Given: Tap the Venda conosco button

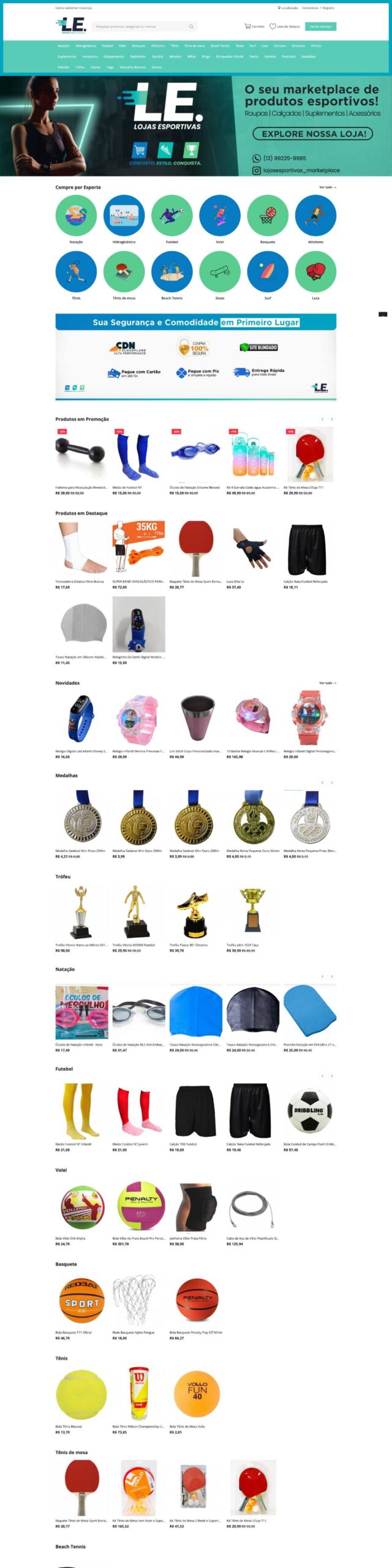Looking at the screenshot, I should tap(320, 26).
